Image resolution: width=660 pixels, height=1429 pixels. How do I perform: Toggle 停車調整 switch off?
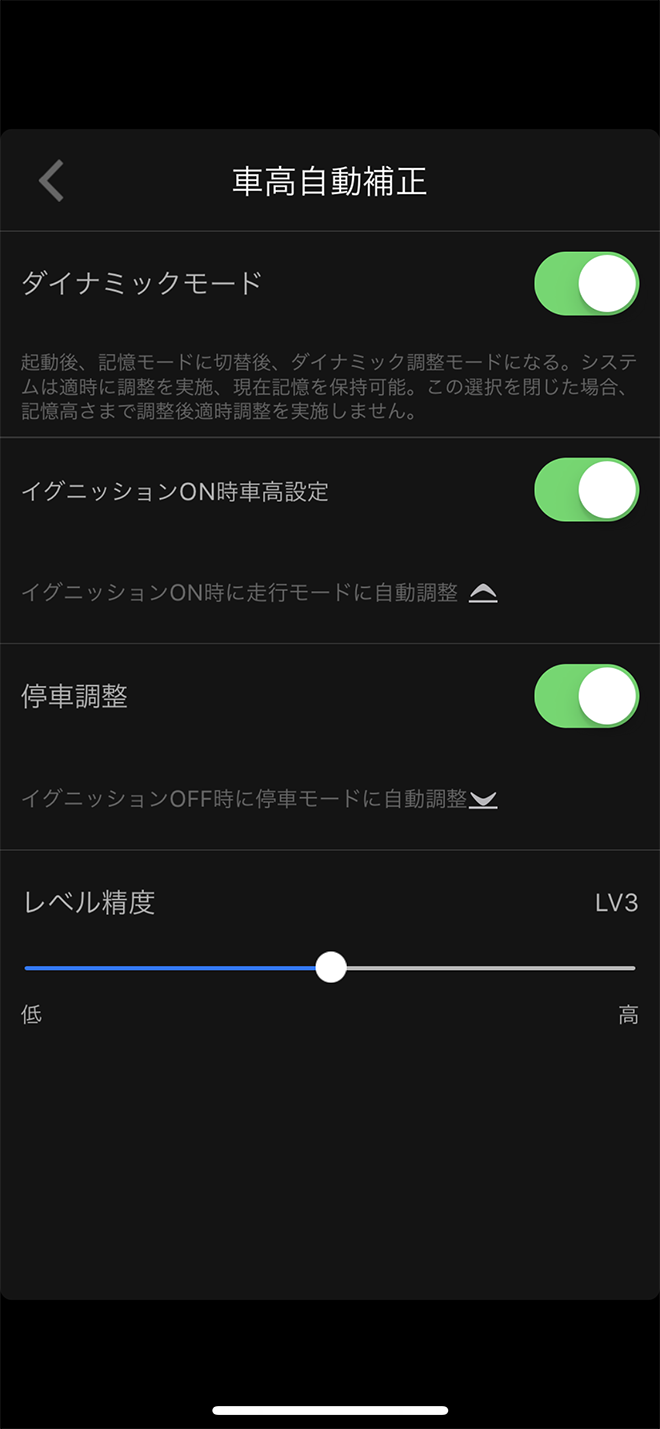pos(586,696)
